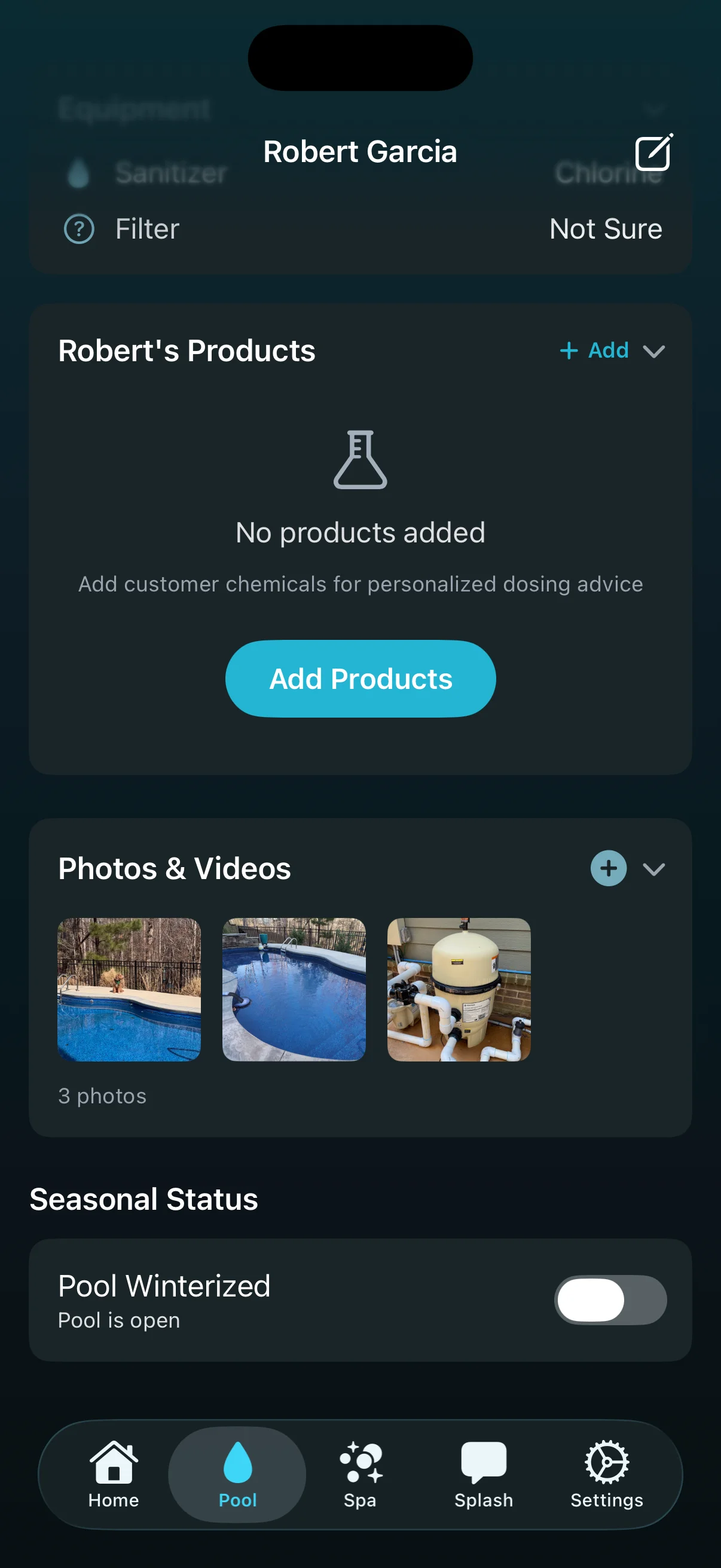Go to the Home tab
This screenshot has width=721, height=1568.
pyautogui.click(x=114, y=1474)
